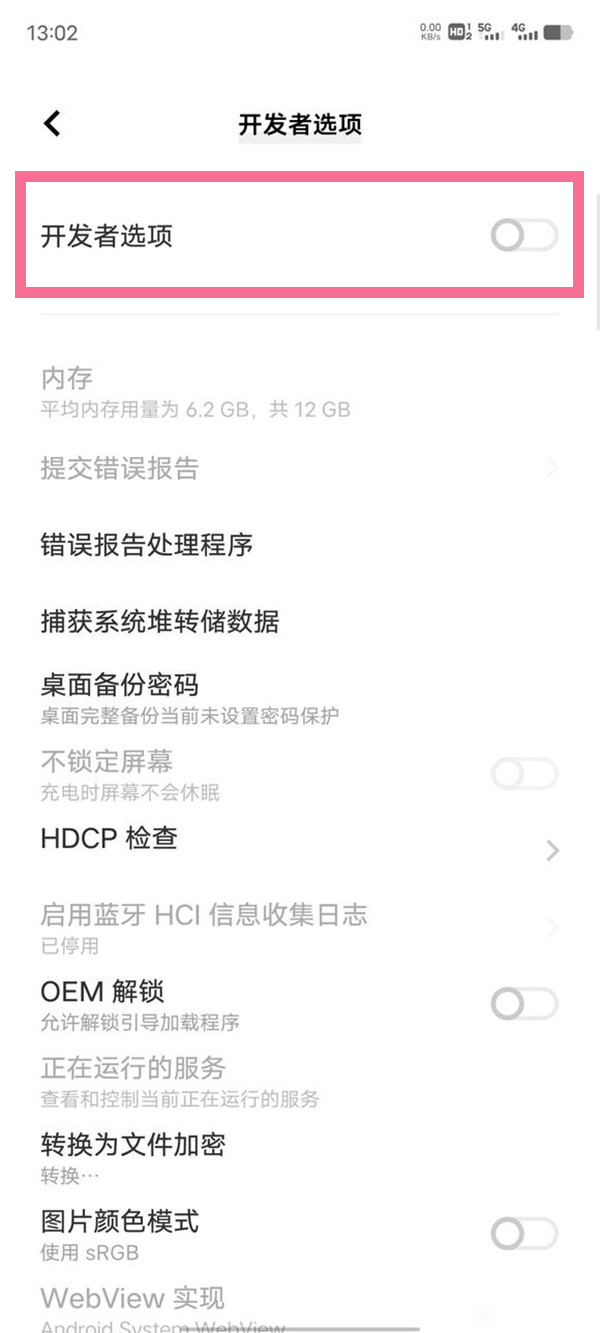Enable the 开发者选项 master switch
600x1333 pixels.
coord(523,236)
